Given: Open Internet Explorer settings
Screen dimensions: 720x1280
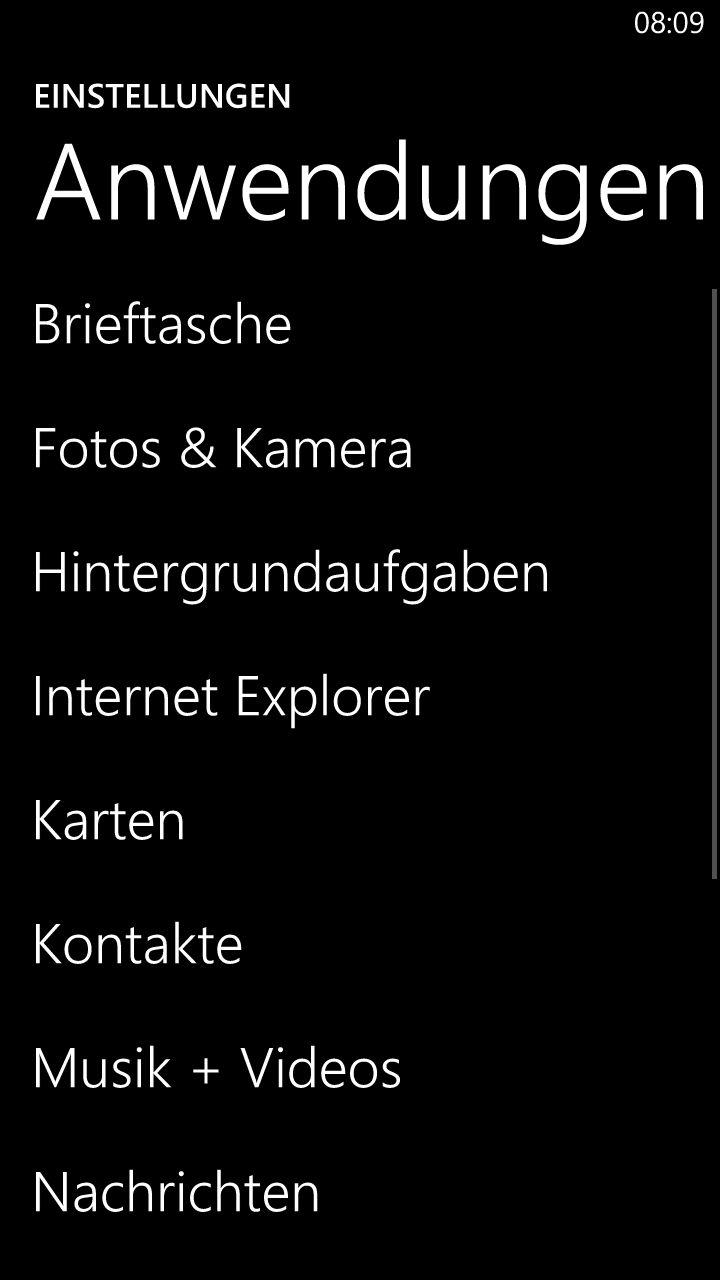Looking at the screenshot, I should 231,697.
